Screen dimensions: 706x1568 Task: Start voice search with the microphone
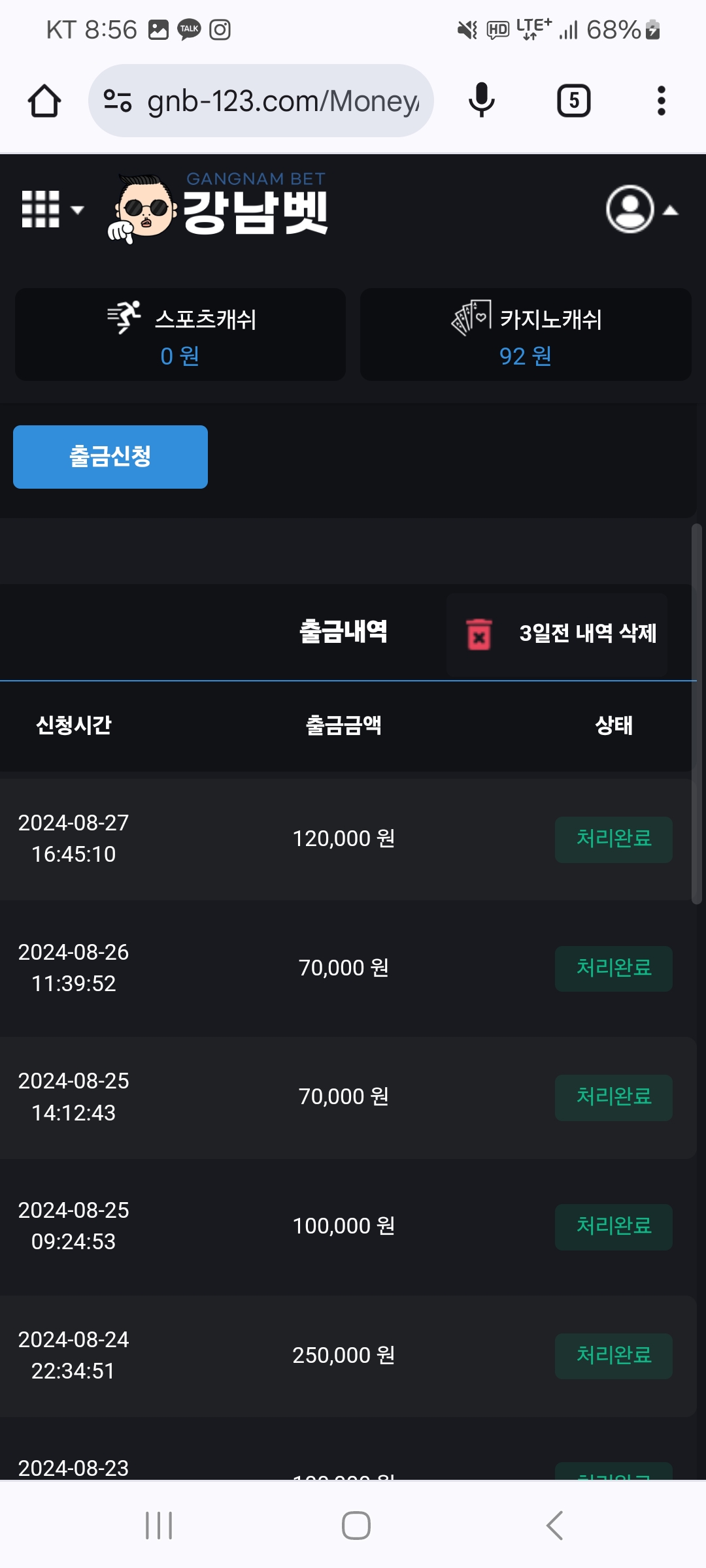click(x=482, y=101)
